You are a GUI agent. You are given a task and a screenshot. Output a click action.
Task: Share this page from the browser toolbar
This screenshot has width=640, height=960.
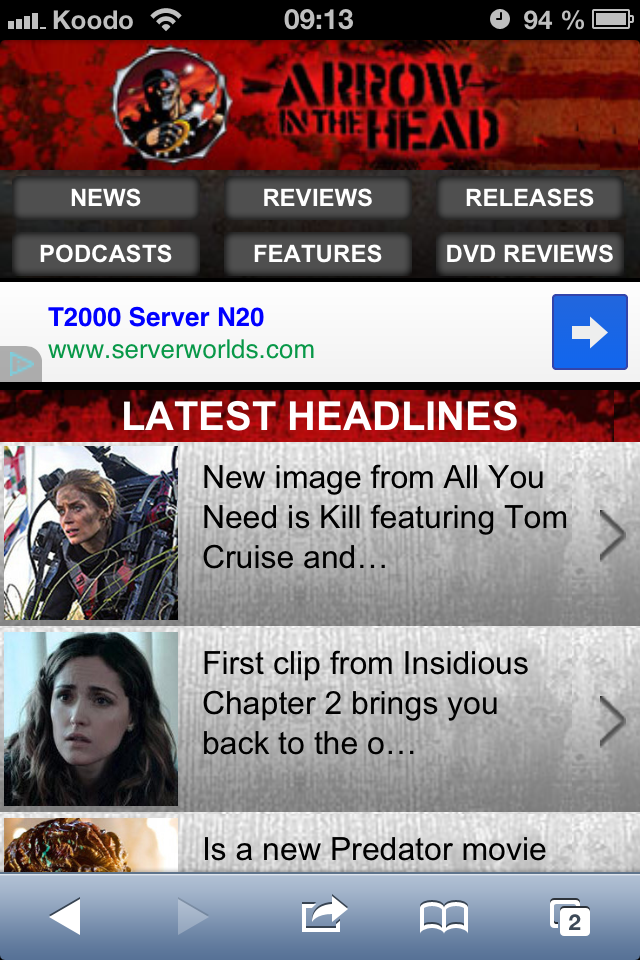point(324,915)
